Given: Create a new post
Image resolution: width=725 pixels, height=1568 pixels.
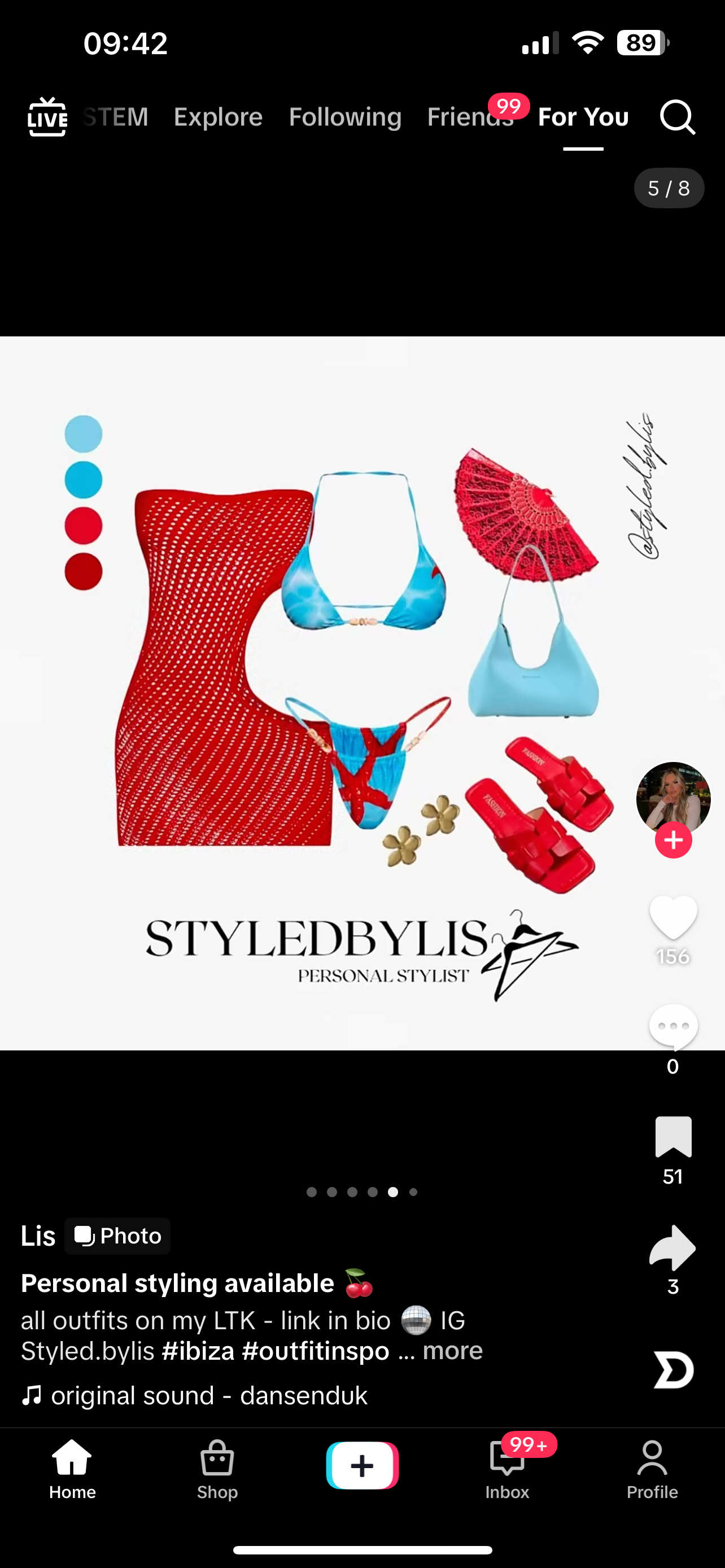Looking at the screenshot, I should point(362,1465).
